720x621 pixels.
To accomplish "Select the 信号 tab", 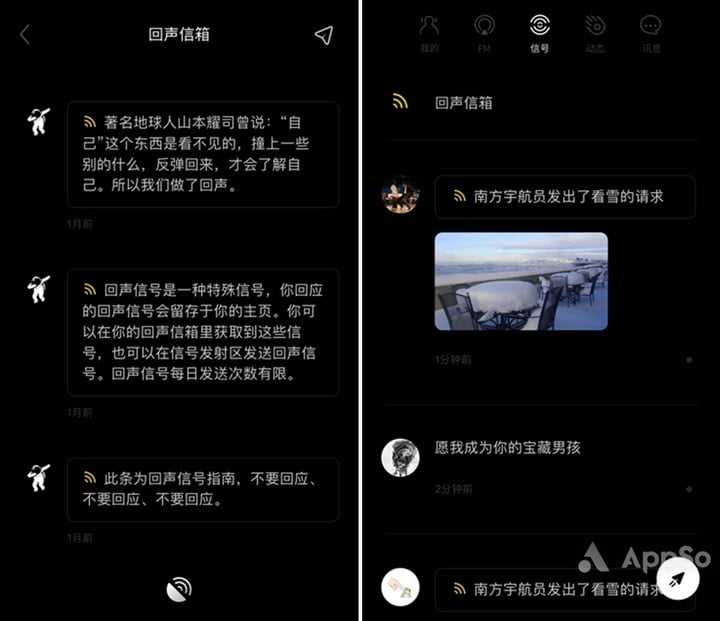I will [539, 31].
